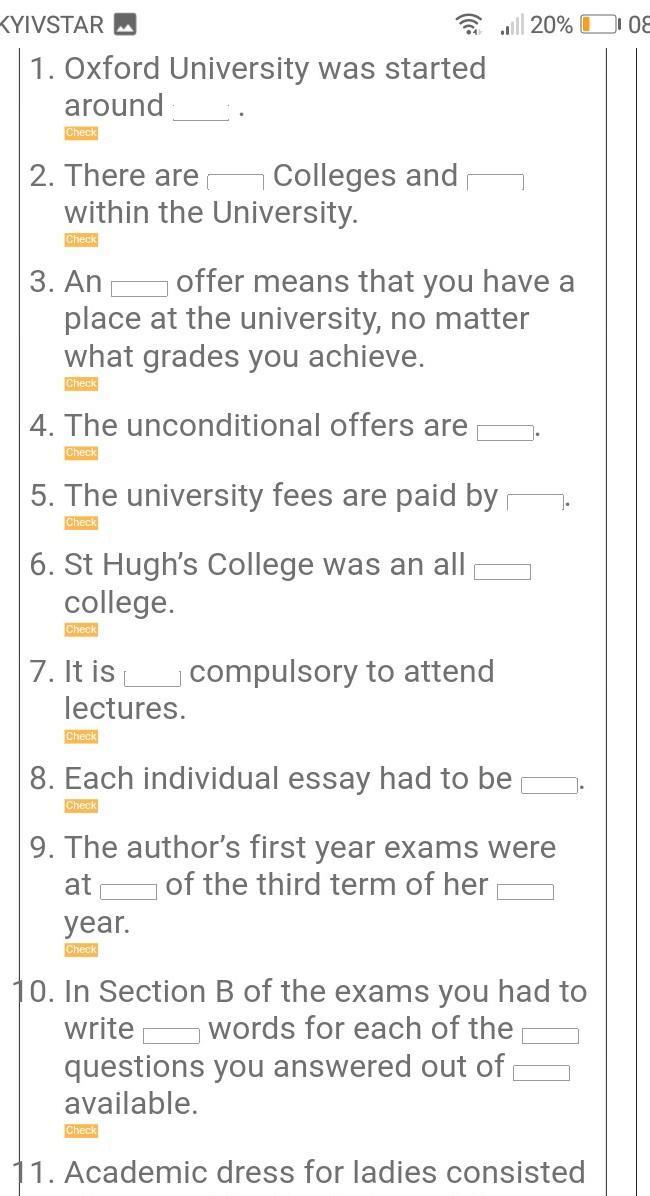Focus the blank before "words for each" in question 10
This screenshot has height=1196, width=650.
click(171, 1035)
